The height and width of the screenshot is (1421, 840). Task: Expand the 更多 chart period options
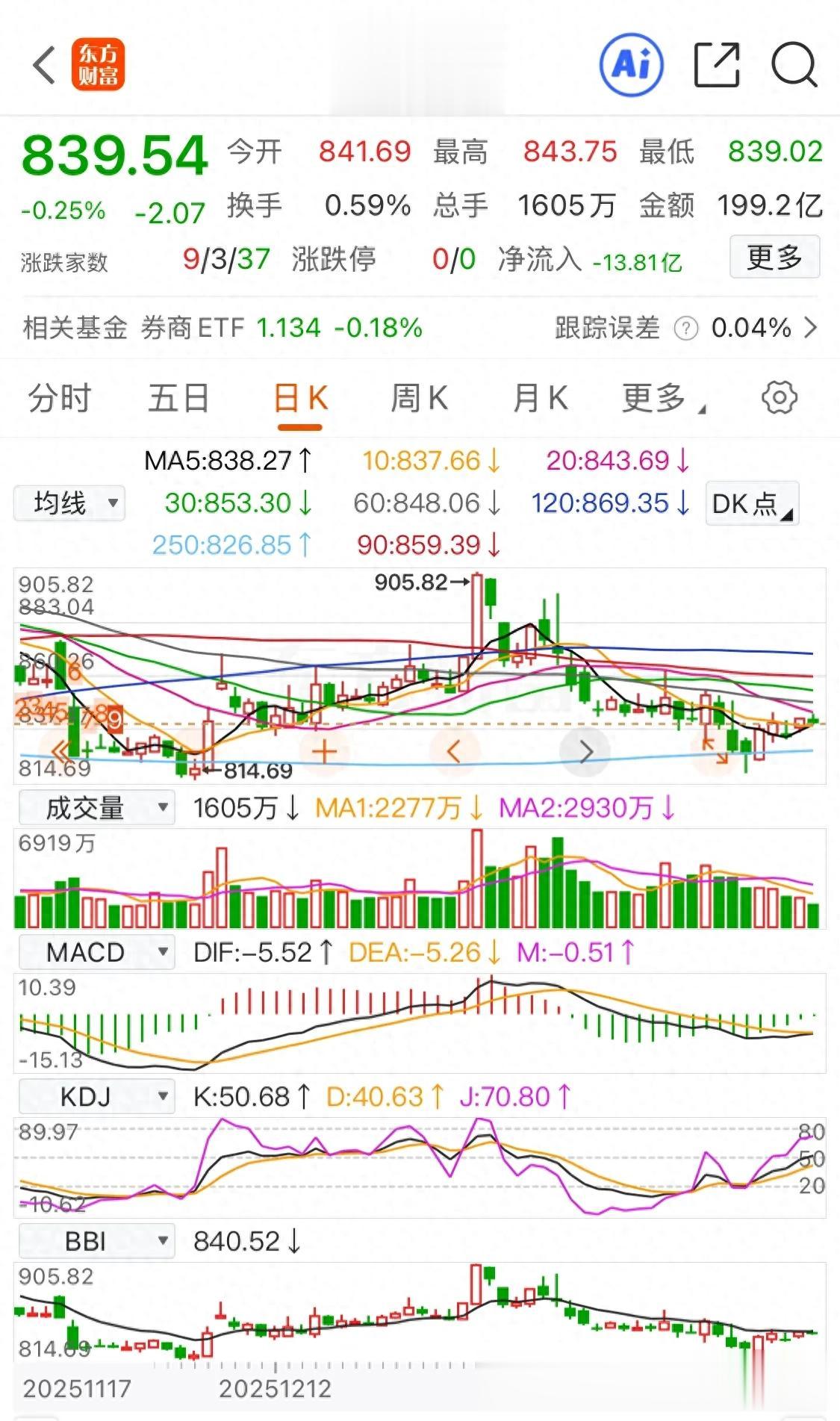[662, 398]
